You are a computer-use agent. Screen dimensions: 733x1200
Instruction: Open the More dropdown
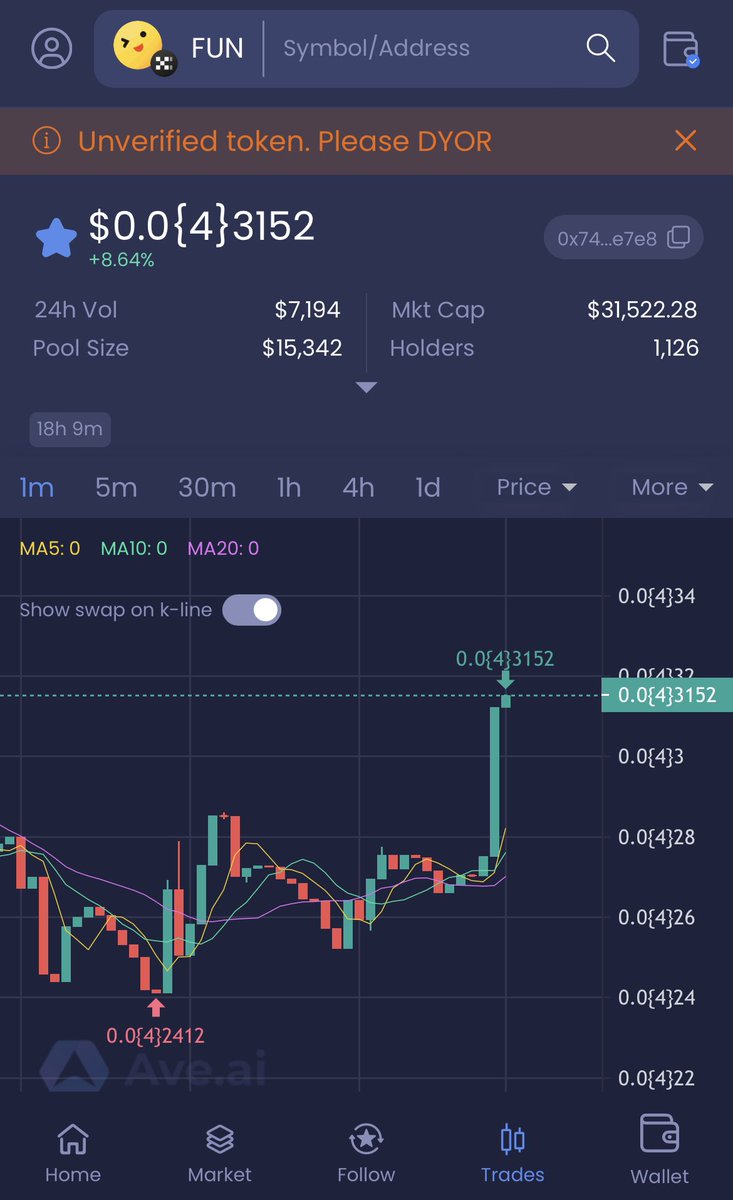(x=672, y=487)
